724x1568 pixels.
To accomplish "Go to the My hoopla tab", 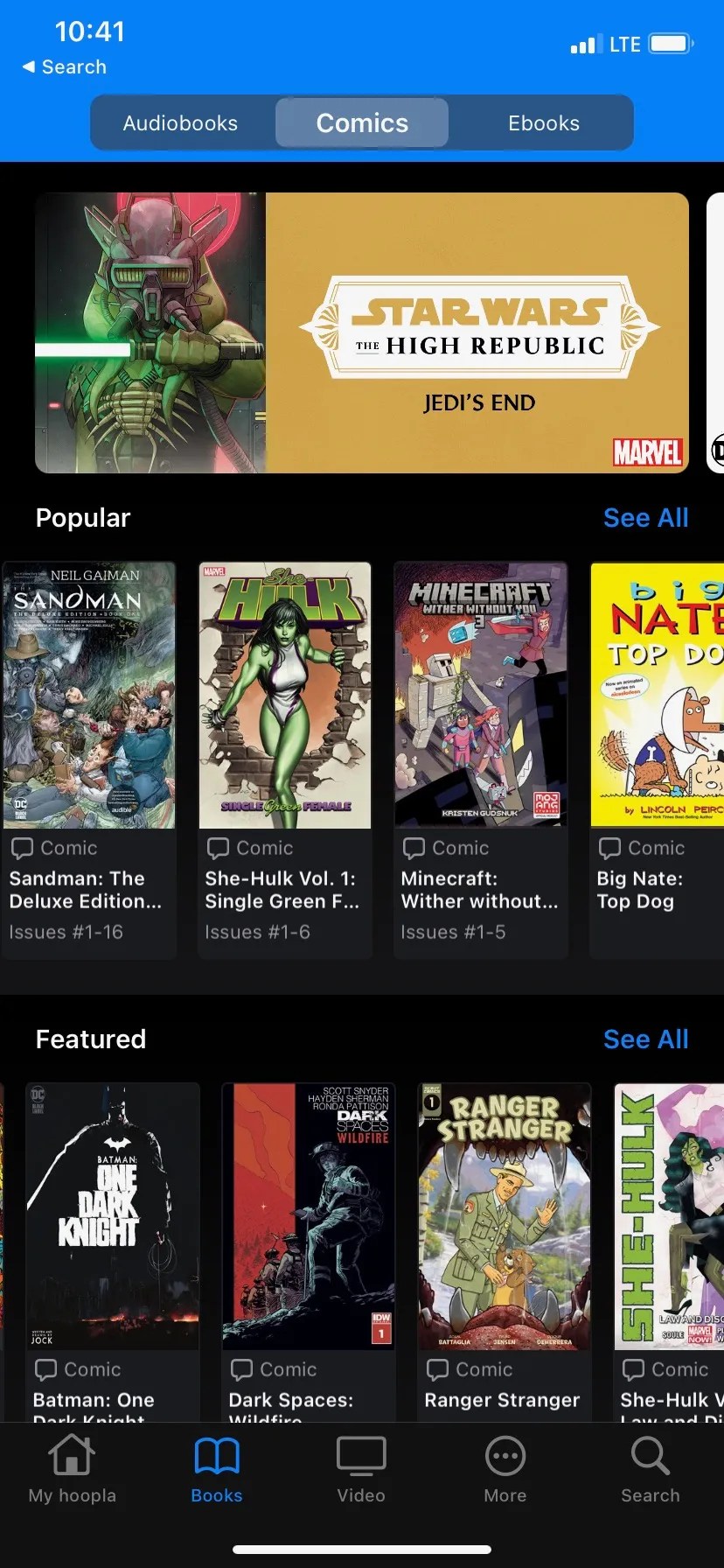I will [72, 1472].
